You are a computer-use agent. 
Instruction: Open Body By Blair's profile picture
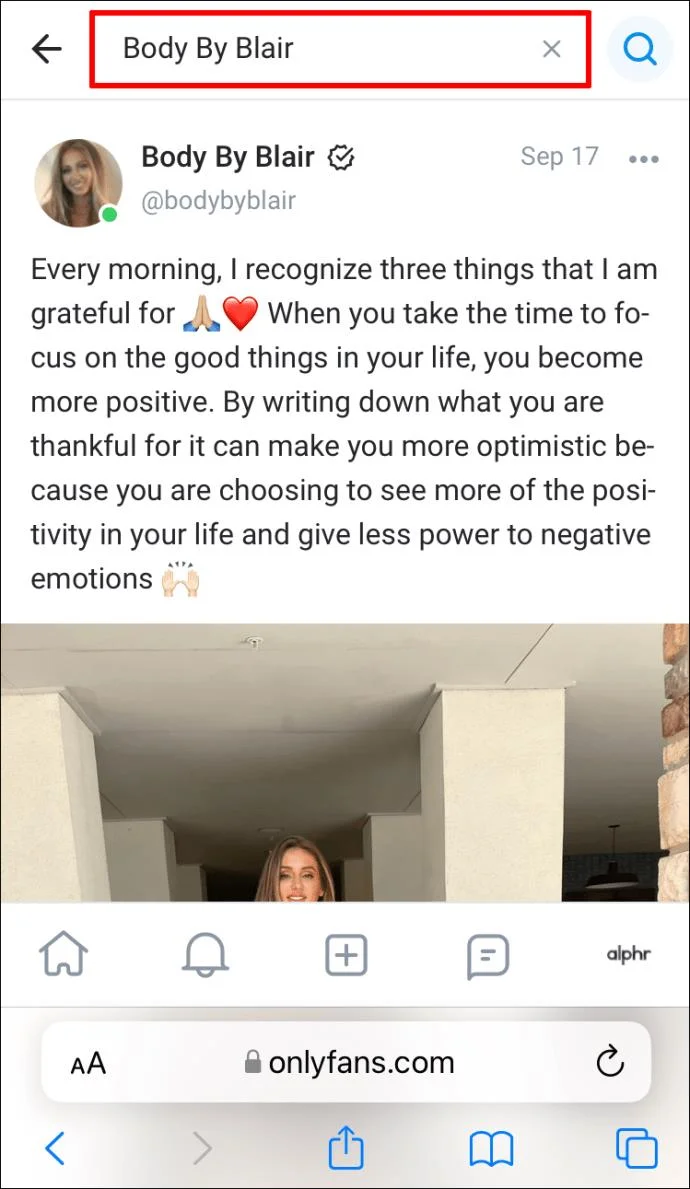(78, 182)
